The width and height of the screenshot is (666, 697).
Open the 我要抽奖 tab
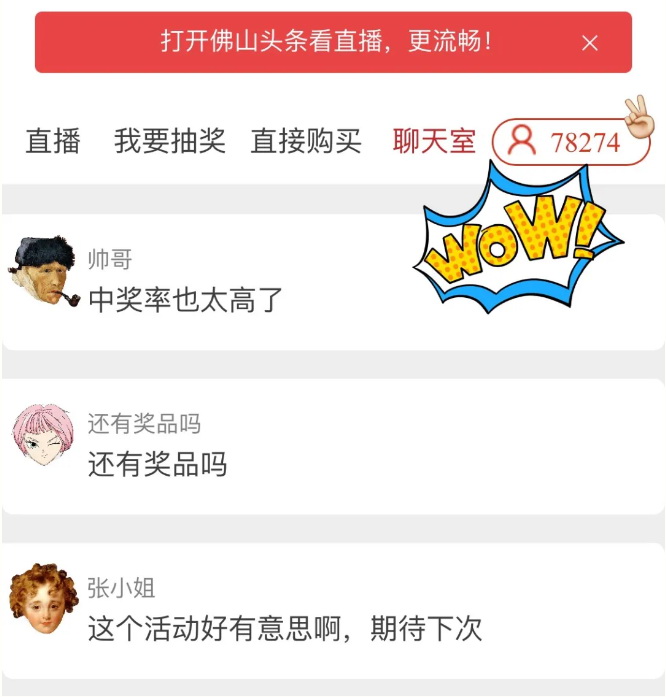pos(169,141)
